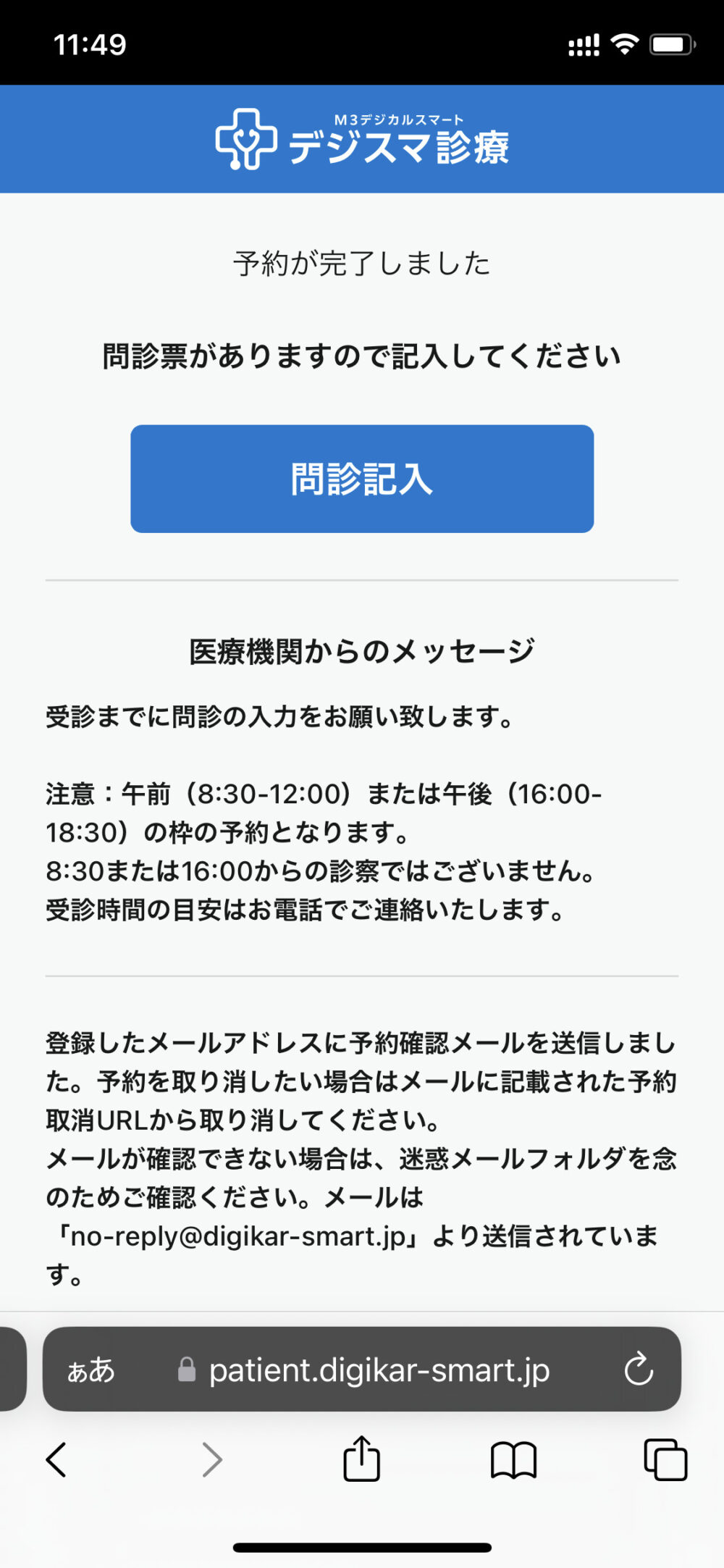Viewport: 724px width, 1568px height.
Task: Go back to the previous page
Action: click(x=56, y=1459)
